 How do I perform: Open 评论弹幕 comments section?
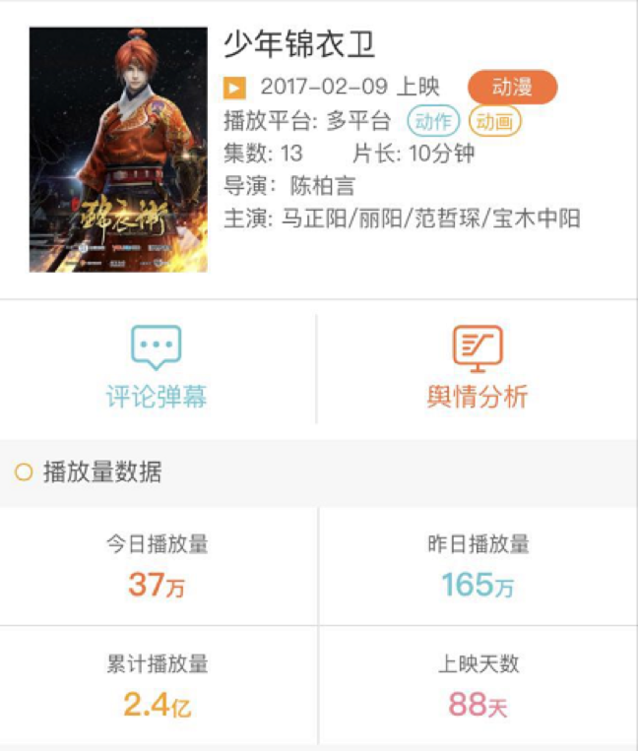point(157,369)
